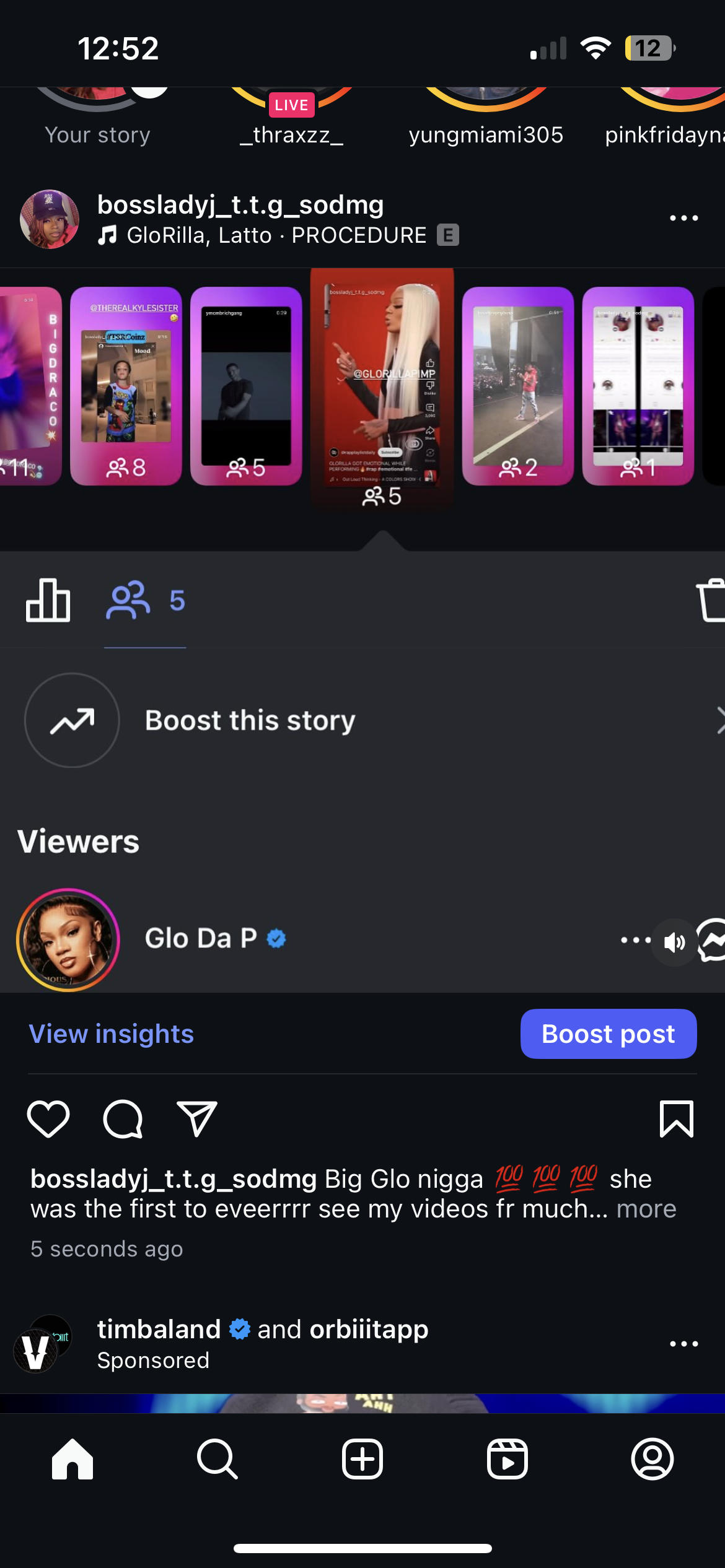Expand the caption with more
The height and width of the screenshot is (1568, 725).
[x=646, y=1208]
